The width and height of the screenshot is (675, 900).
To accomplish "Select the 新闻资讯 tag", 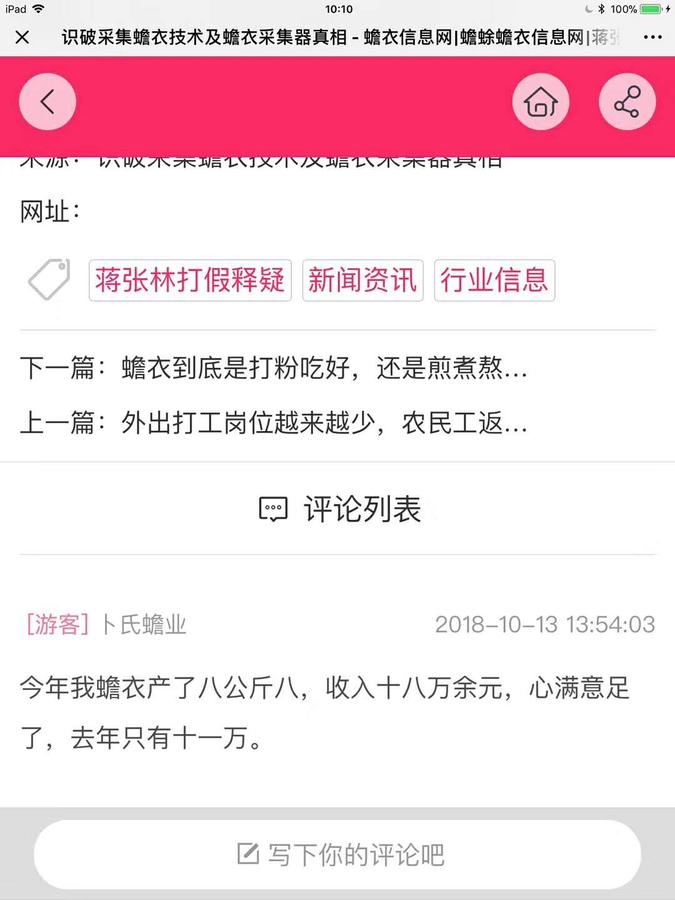I will point(362,280).
